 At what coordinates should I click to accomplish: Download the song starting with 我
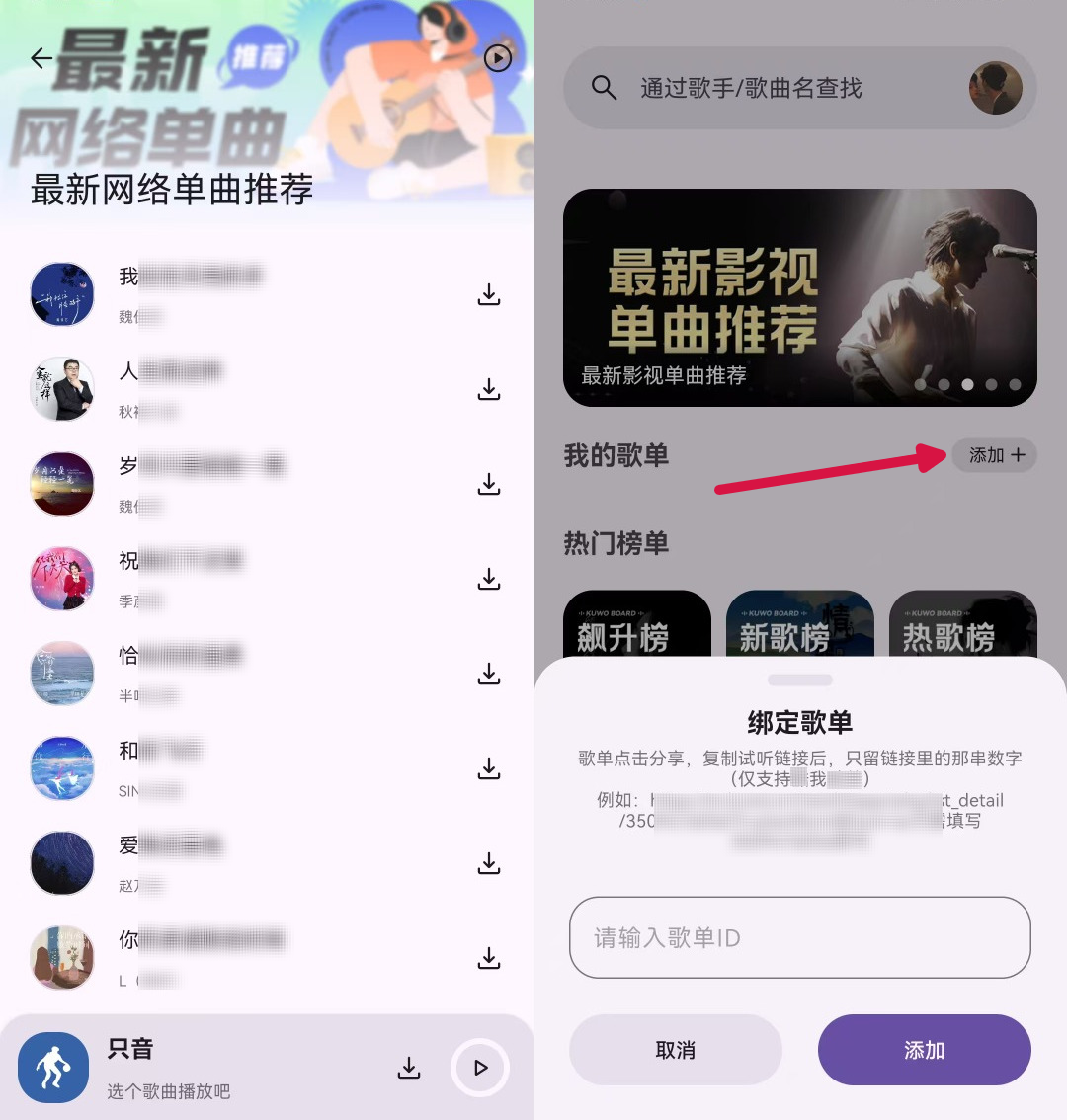[x=489, y=294]
